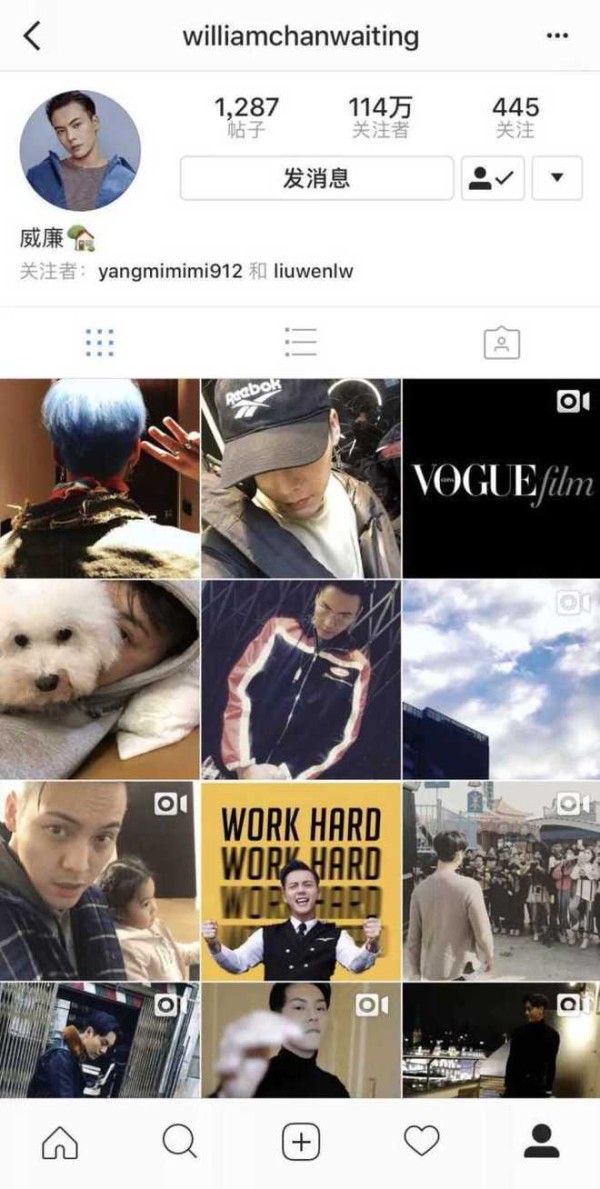The image size is (600, 1189).
Task: Open the white dog photo post
Action: [99, 680]
